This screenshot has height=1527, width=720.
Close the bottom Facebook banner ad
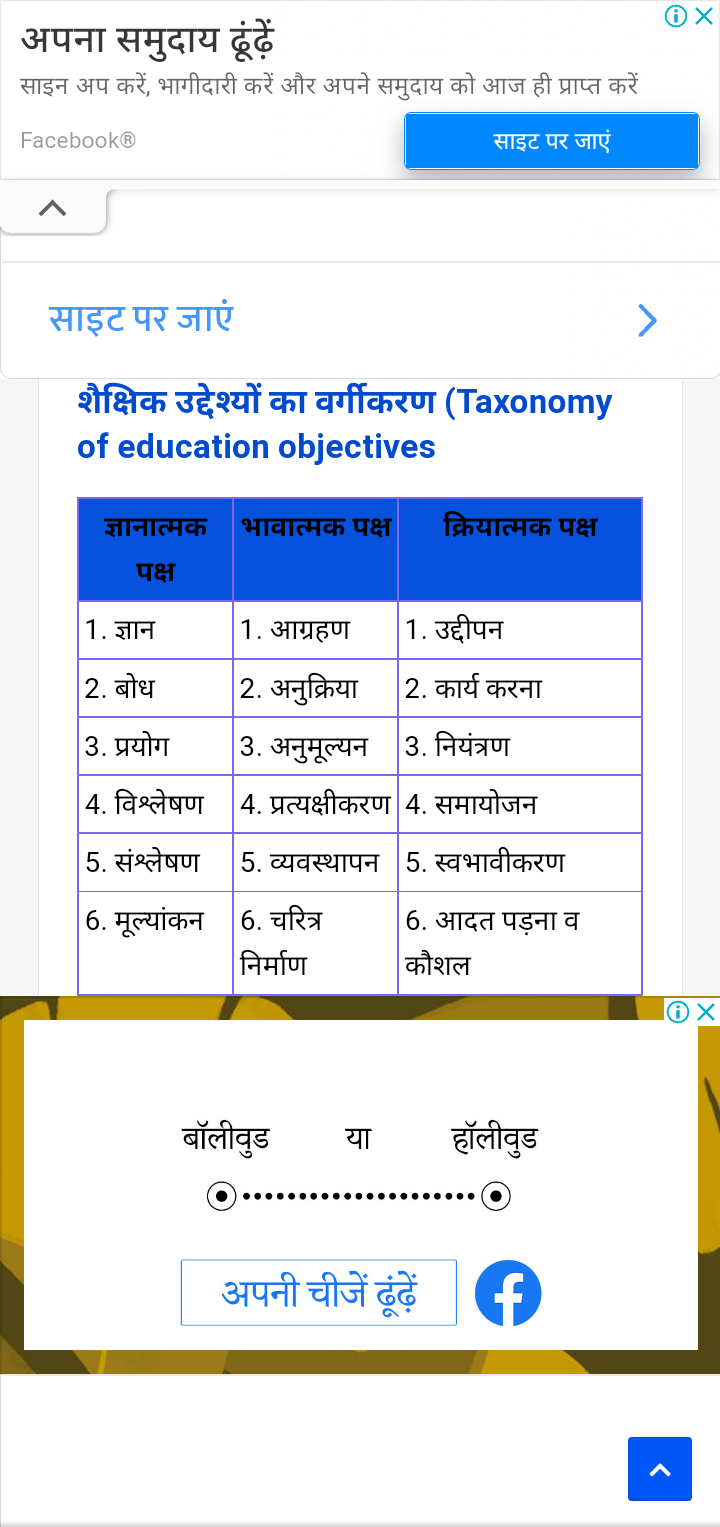tap(706, 1012)
